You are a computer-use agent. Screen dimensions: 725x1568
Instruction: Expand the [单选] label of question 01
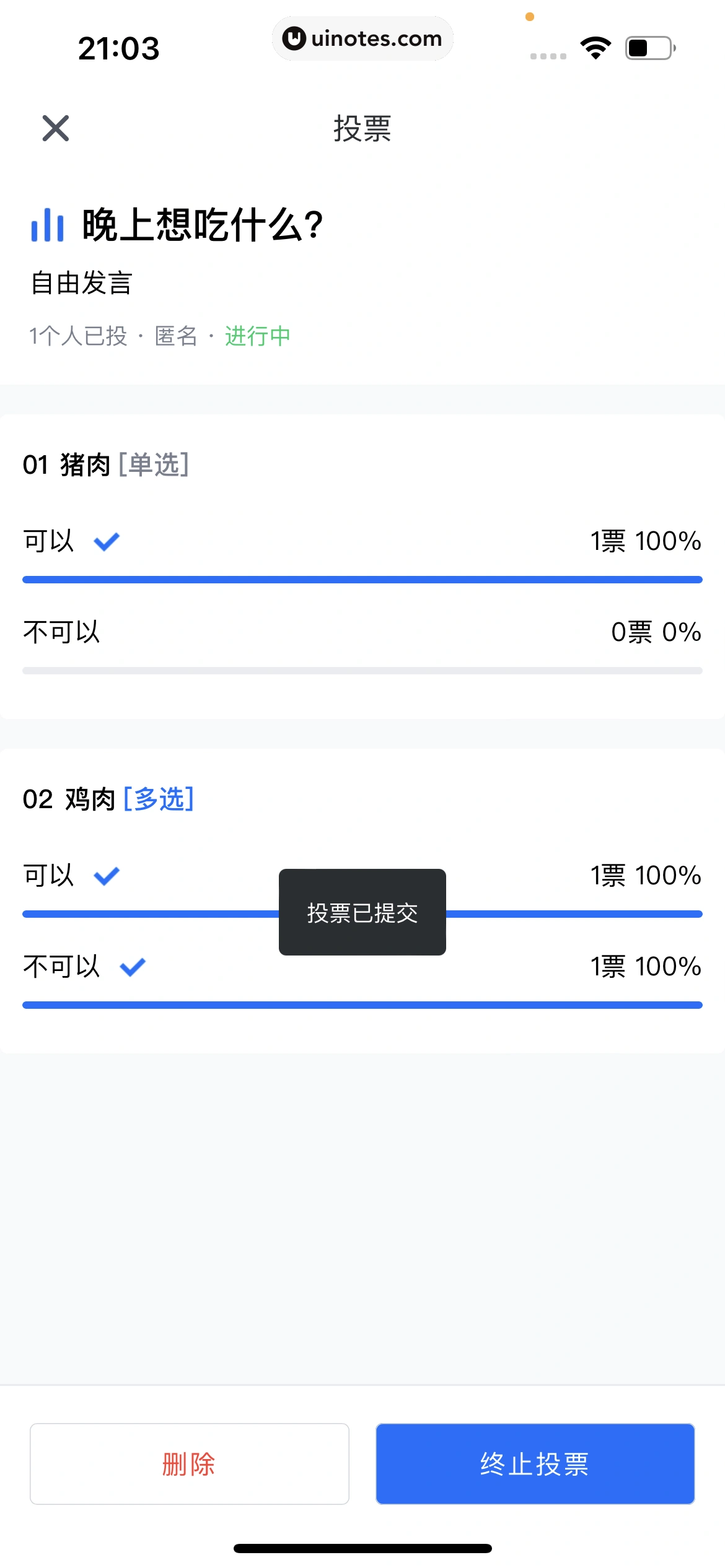click(x=155, y=466)
